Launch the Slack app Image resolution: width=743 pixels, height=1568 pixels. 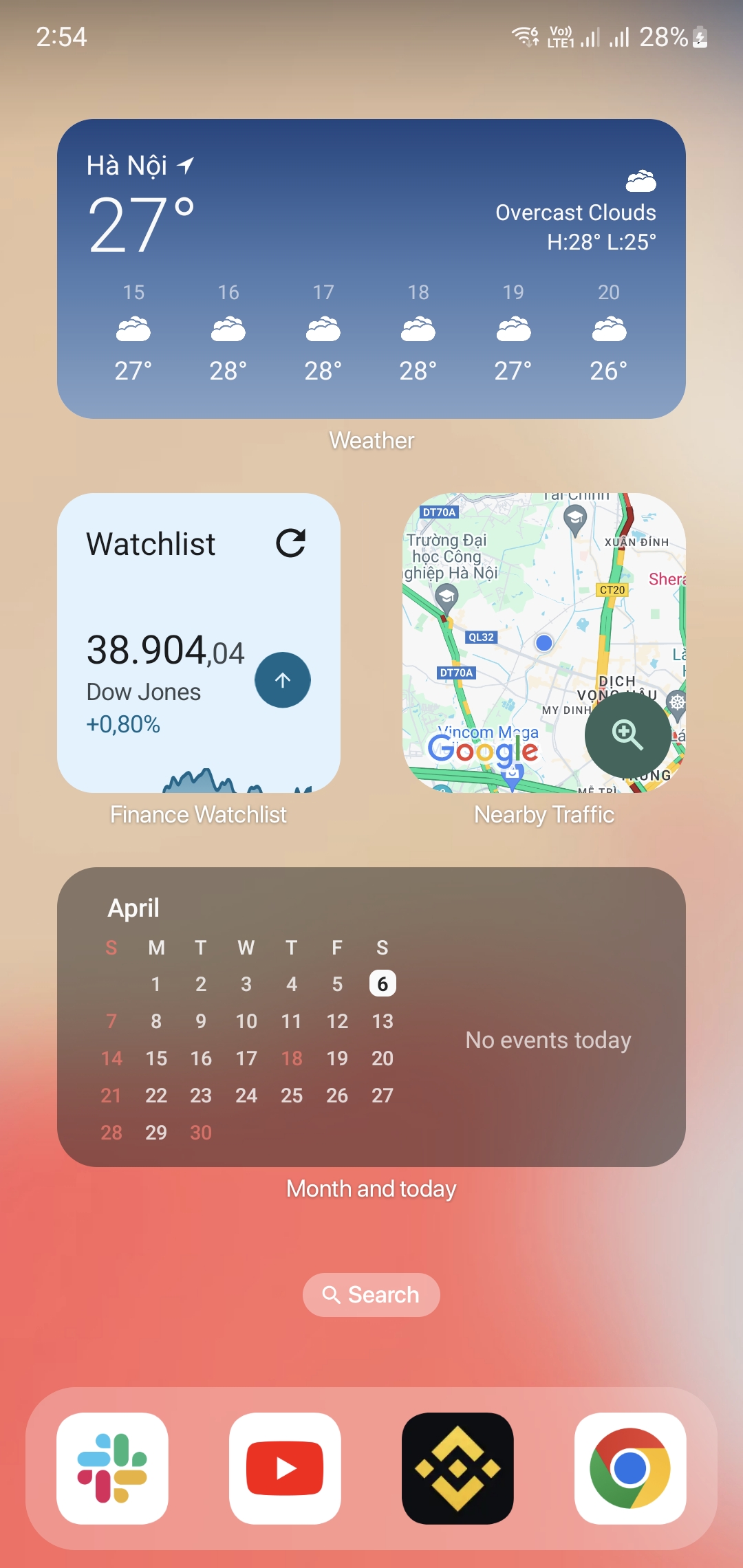(x=112, y=1468)
